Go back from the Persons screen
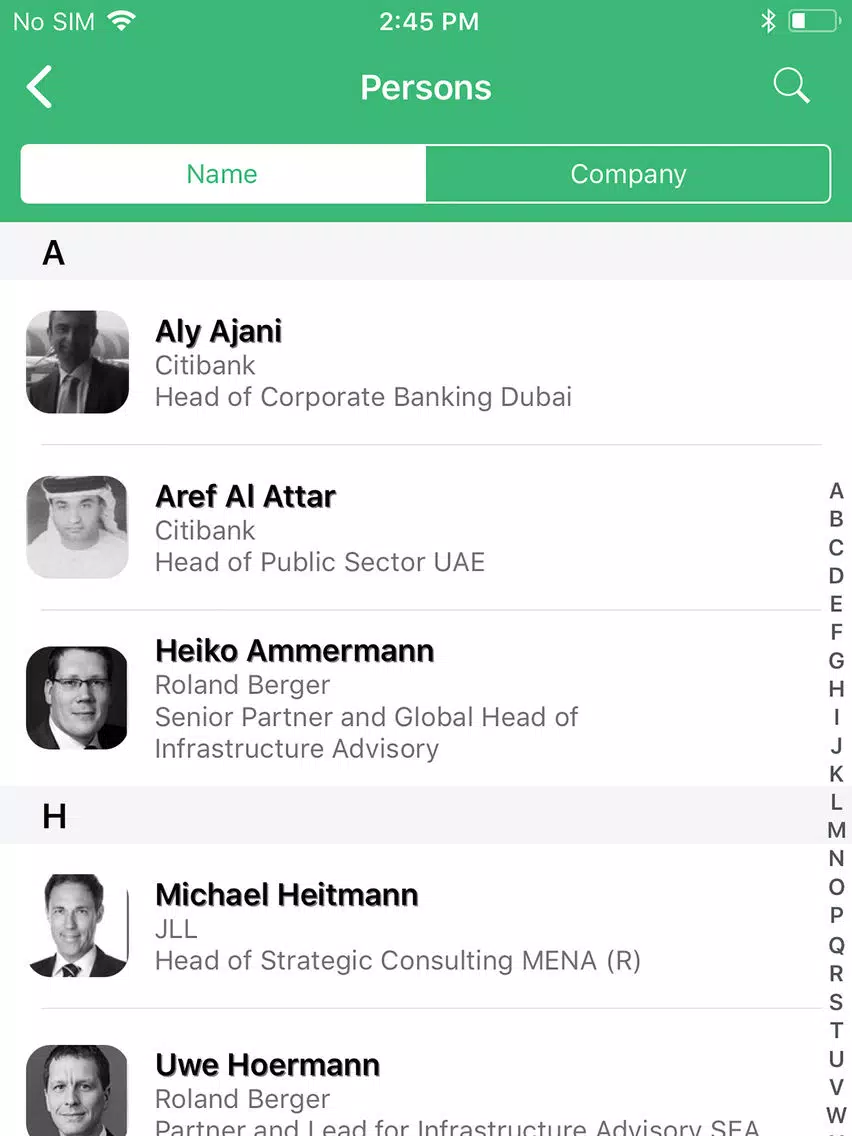 coord(40,87)
